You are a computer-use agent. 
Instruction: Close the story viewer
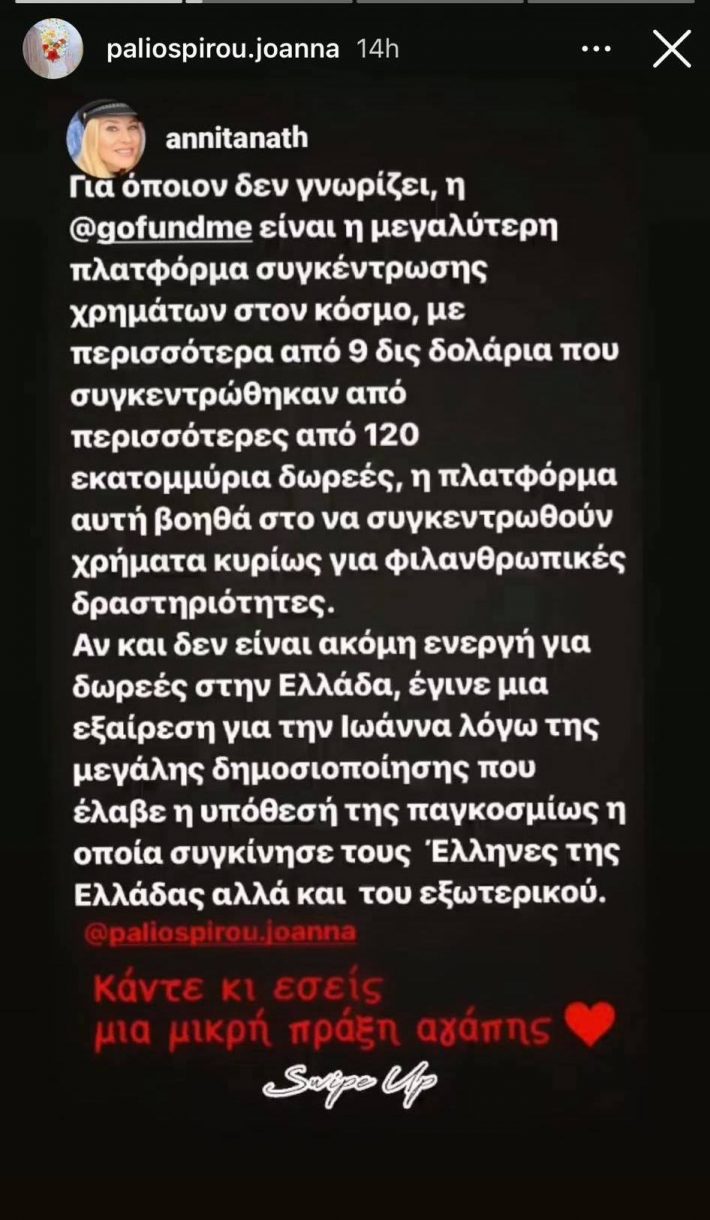click(671, 49)
